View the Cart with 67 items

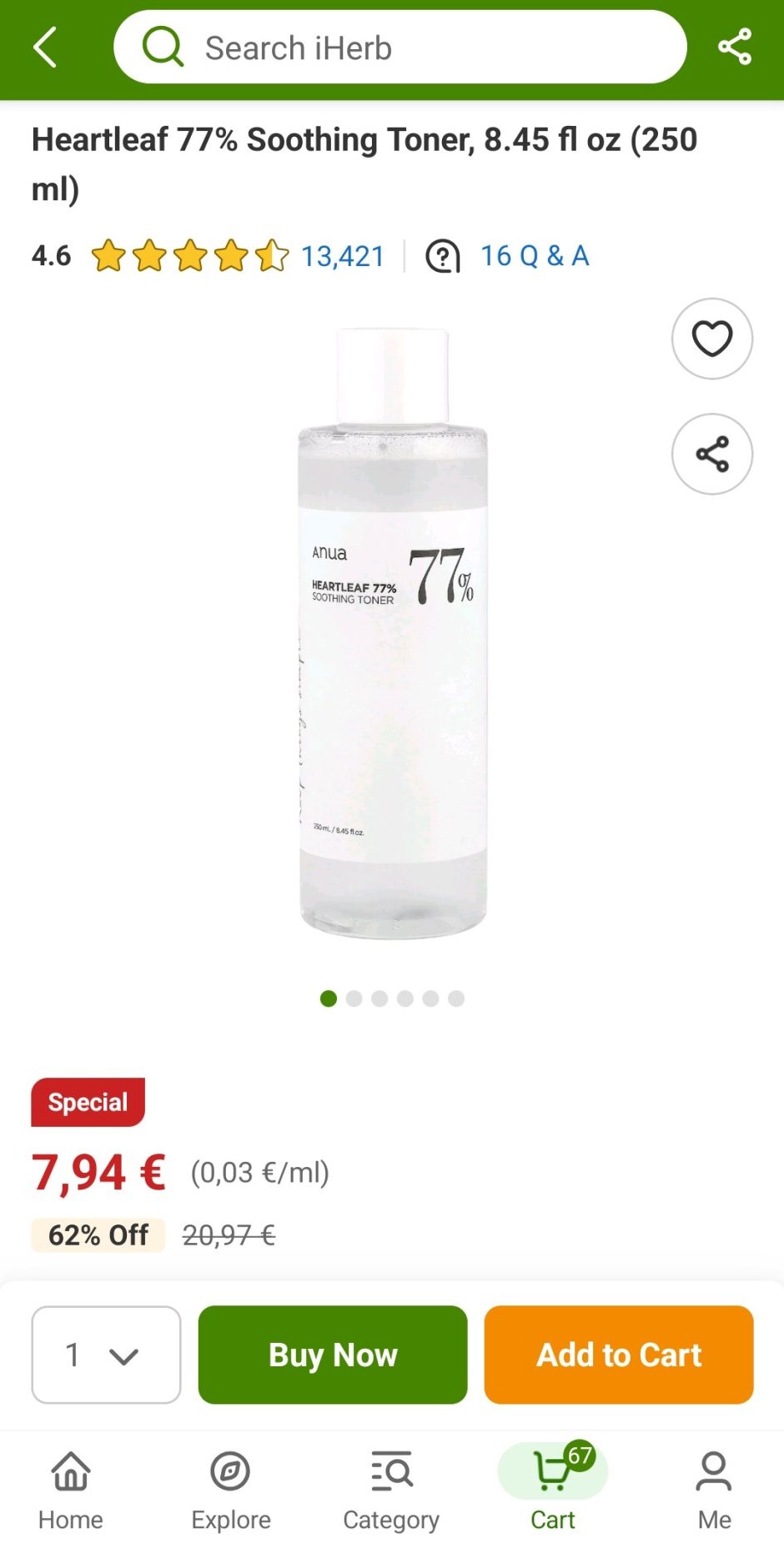pyautogui.click(x=553, y=1490)
